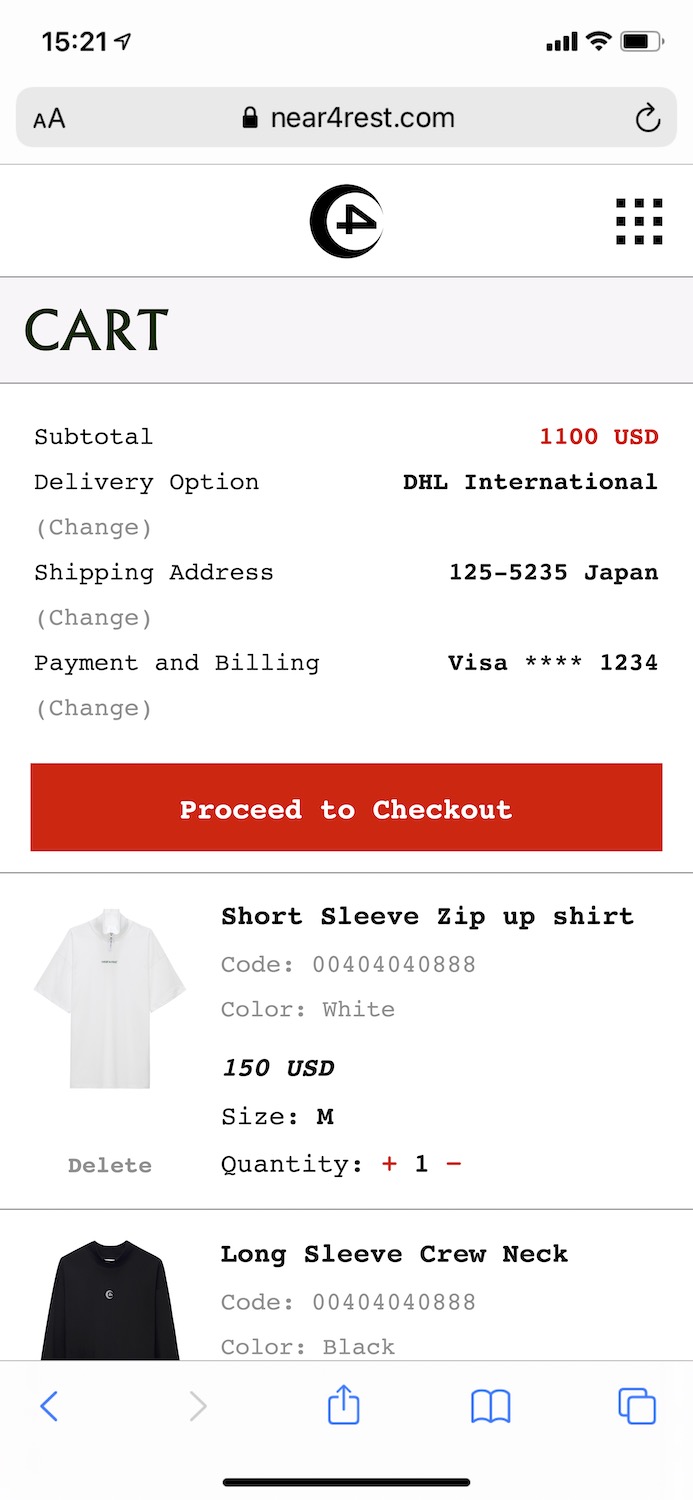
Task: Show all open tabs
Action: pos(637,1406)
